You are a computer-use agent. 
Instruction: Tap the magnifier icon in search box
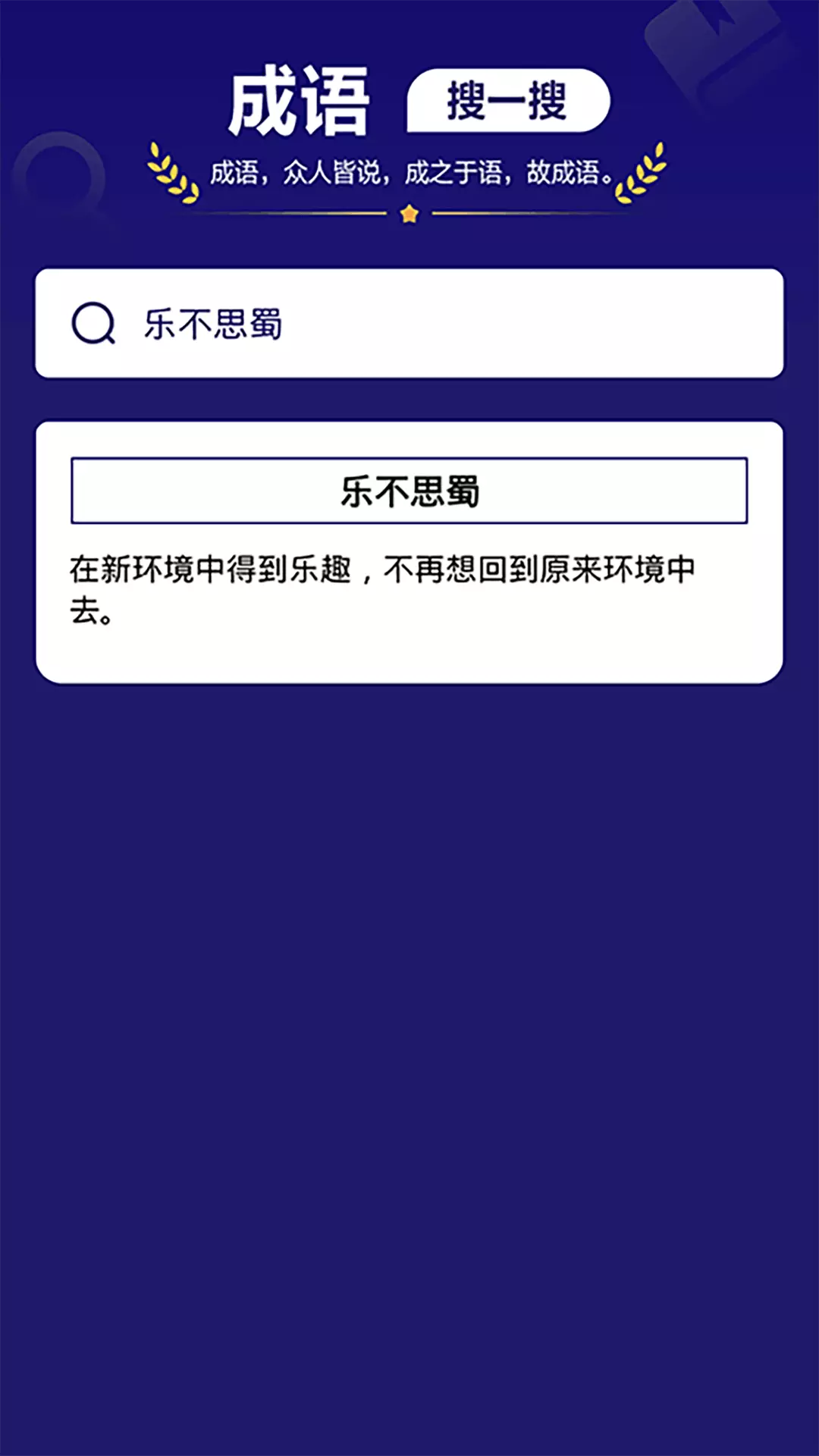click(93, 324)
